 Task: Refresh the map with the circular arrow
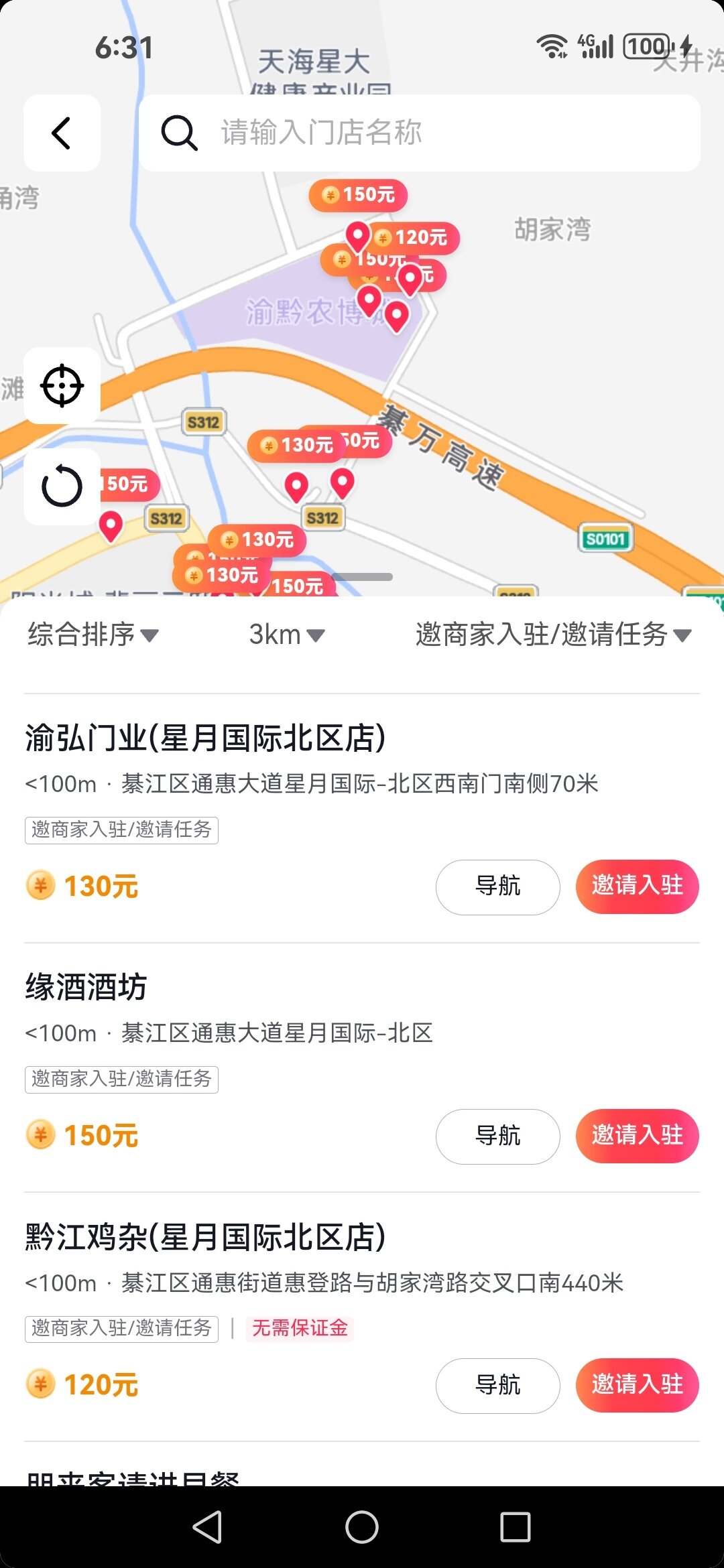tap(62, 486)
